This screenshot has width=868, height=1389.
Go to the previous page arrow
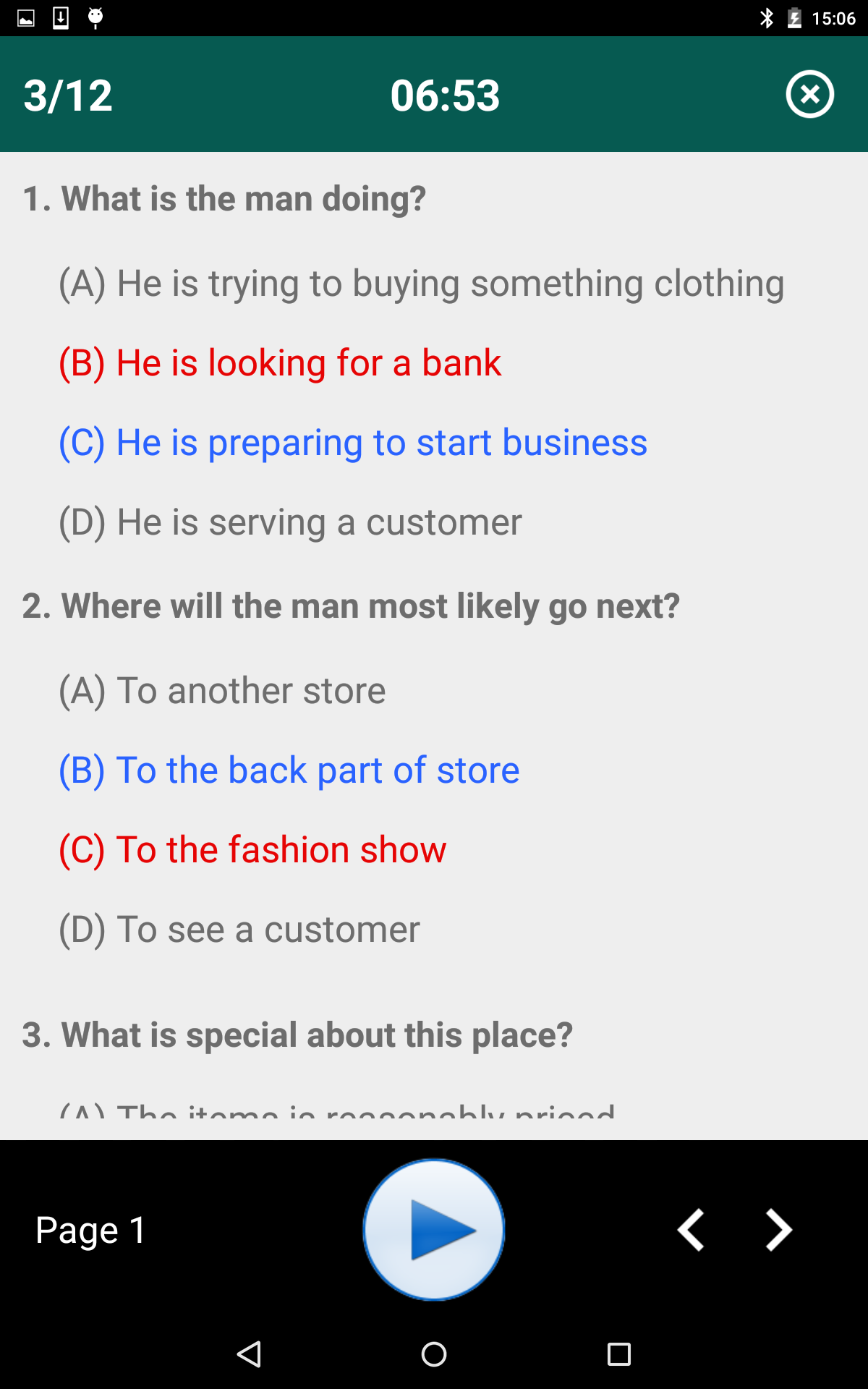691,1229
